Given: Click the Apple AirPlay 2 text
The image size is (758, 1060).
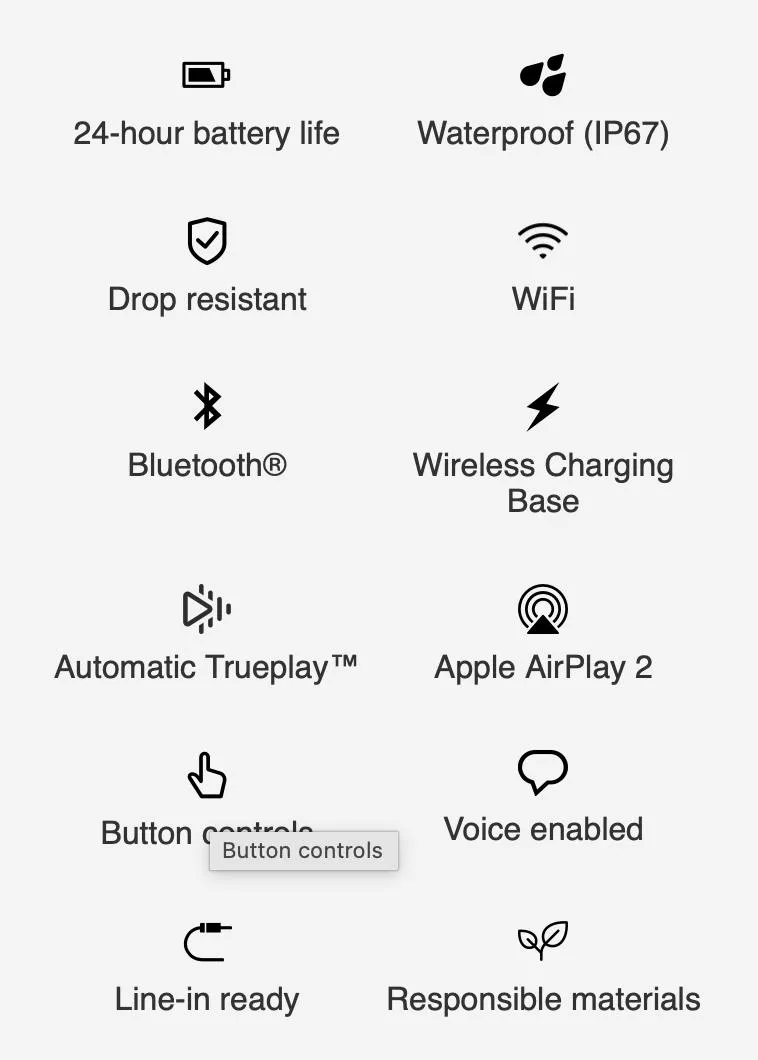Looking at the screenshot, I should [543, 667].
